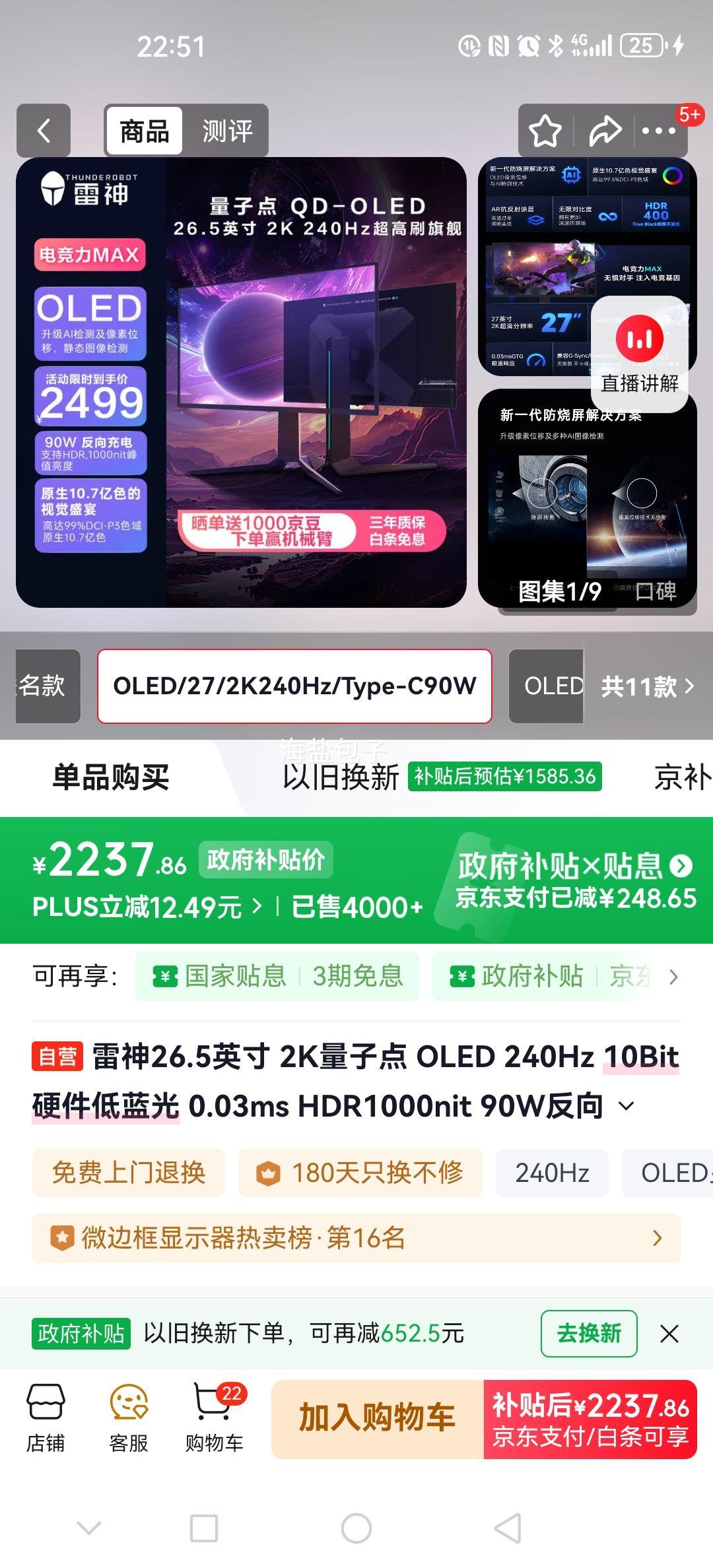The width and height of the screenshot is (713, 1568).
Task: Tap the 加入购物车 button
Action: (x=375, y=1416)
